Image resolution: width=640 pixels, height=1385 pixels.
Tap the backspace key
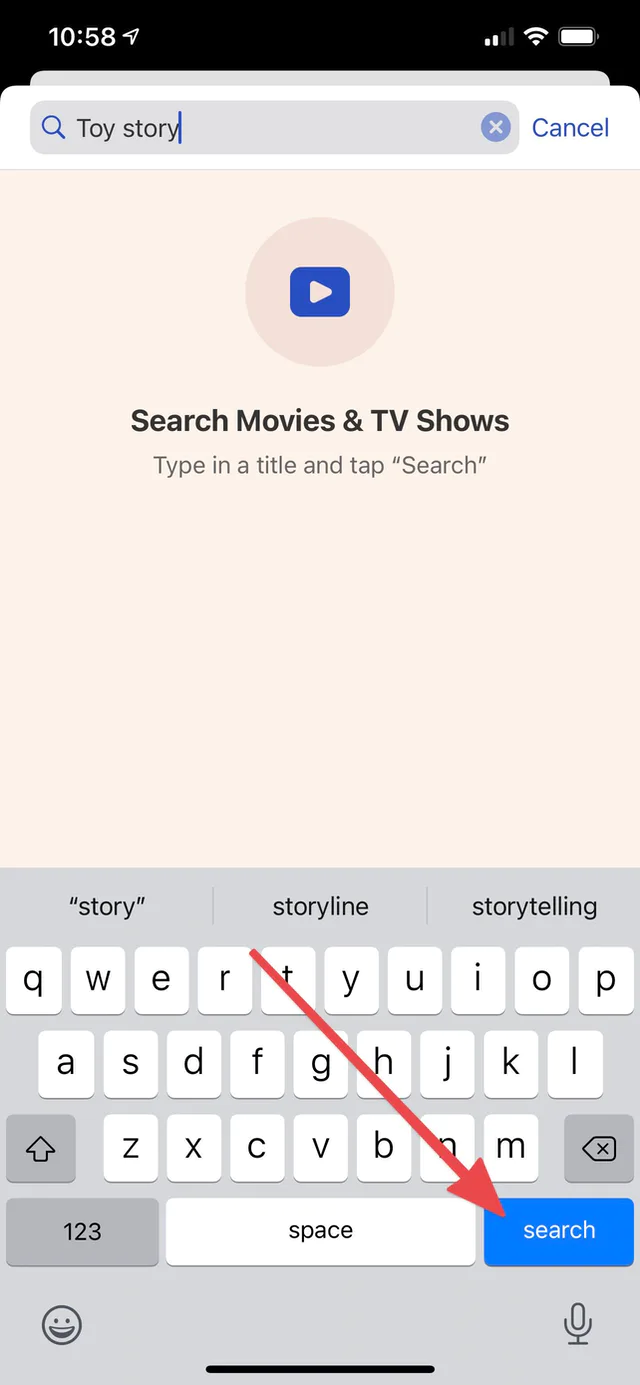tap(598, 1149)
